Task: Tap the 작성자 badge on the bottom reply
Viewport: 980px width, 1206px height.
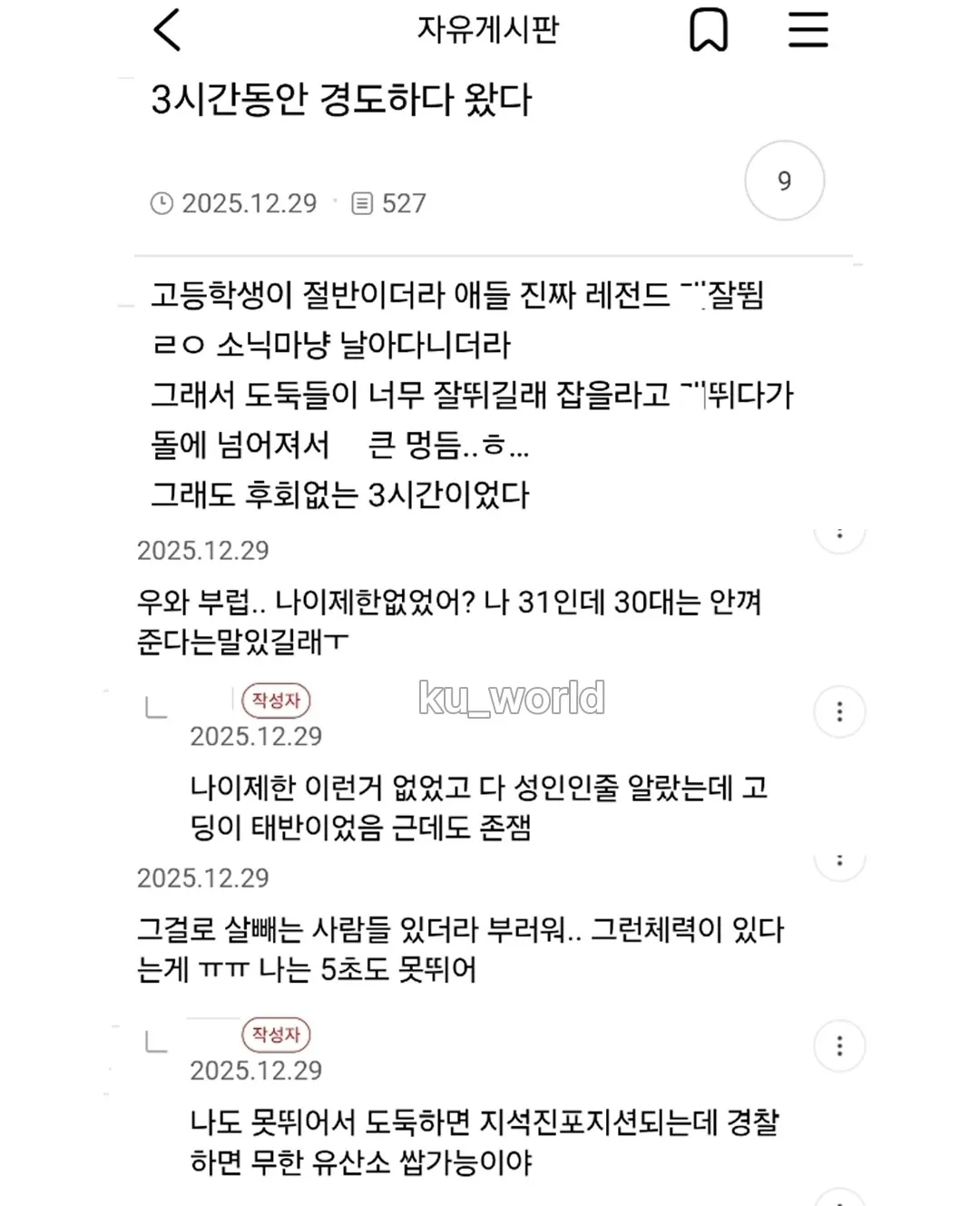Action: 277,1034
